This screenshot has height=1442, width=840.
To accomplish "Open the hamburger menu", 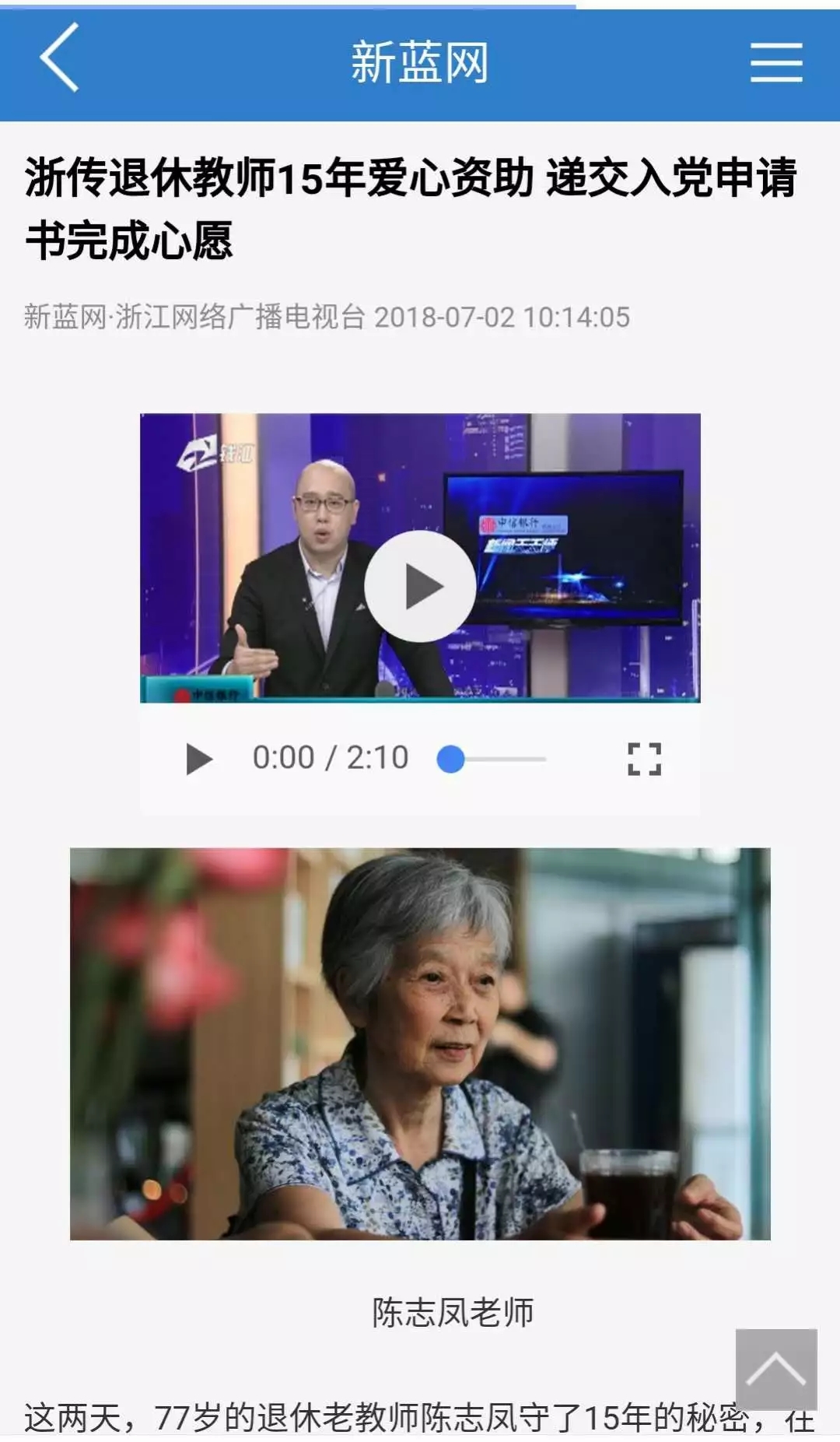I will point(775,62).
